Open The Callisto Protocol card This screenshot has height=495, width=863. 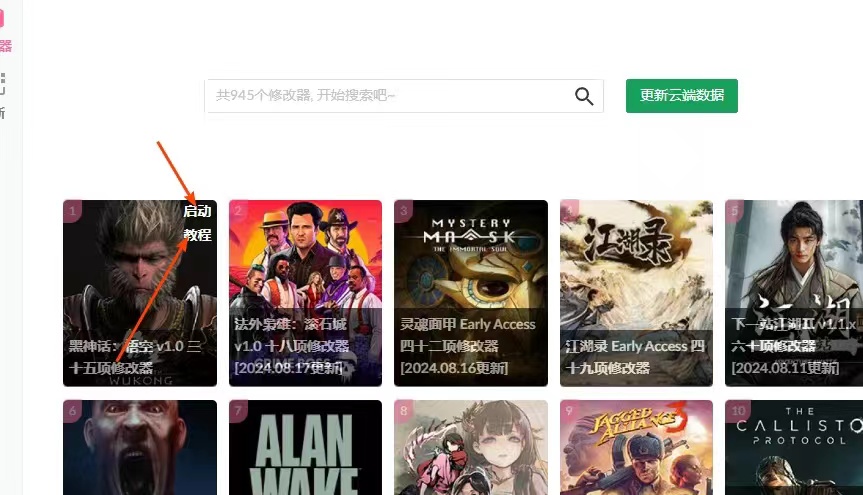[x=795, y=450]
